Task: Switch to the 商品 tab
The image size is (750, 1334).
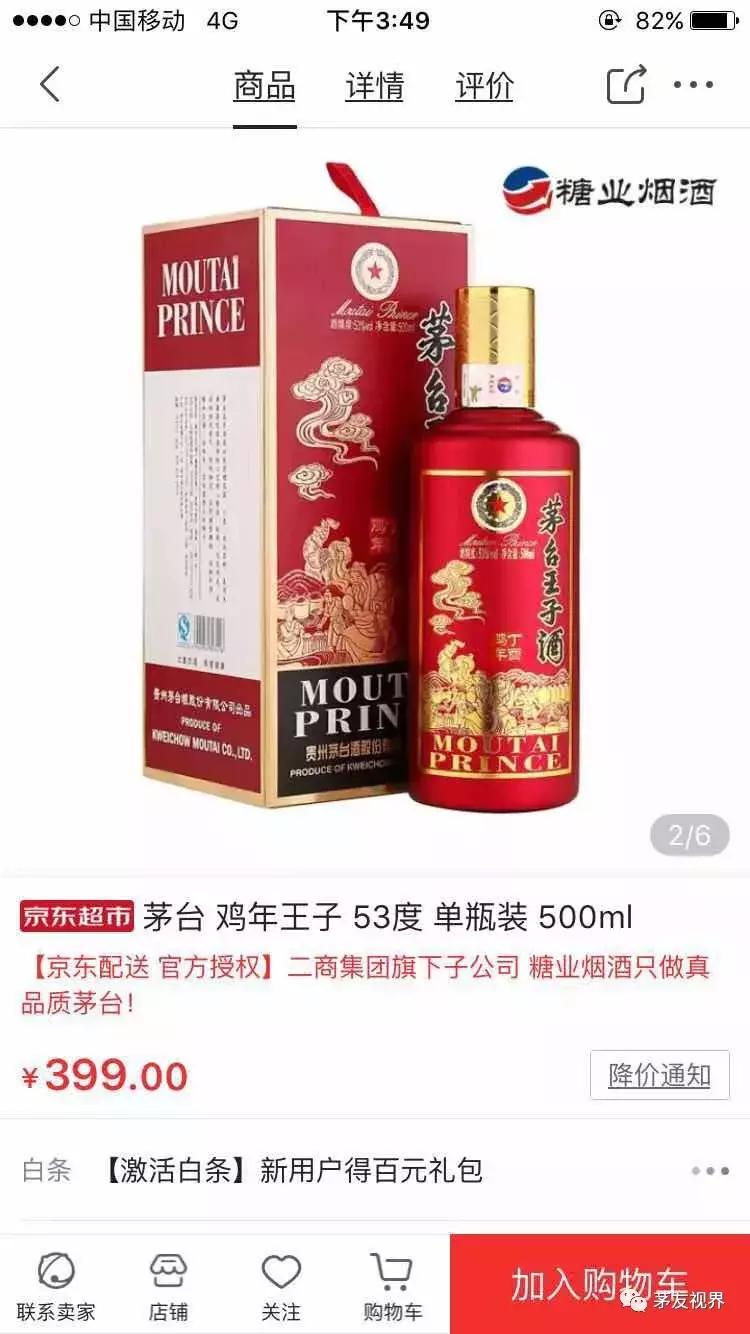Action: (263, 85)
